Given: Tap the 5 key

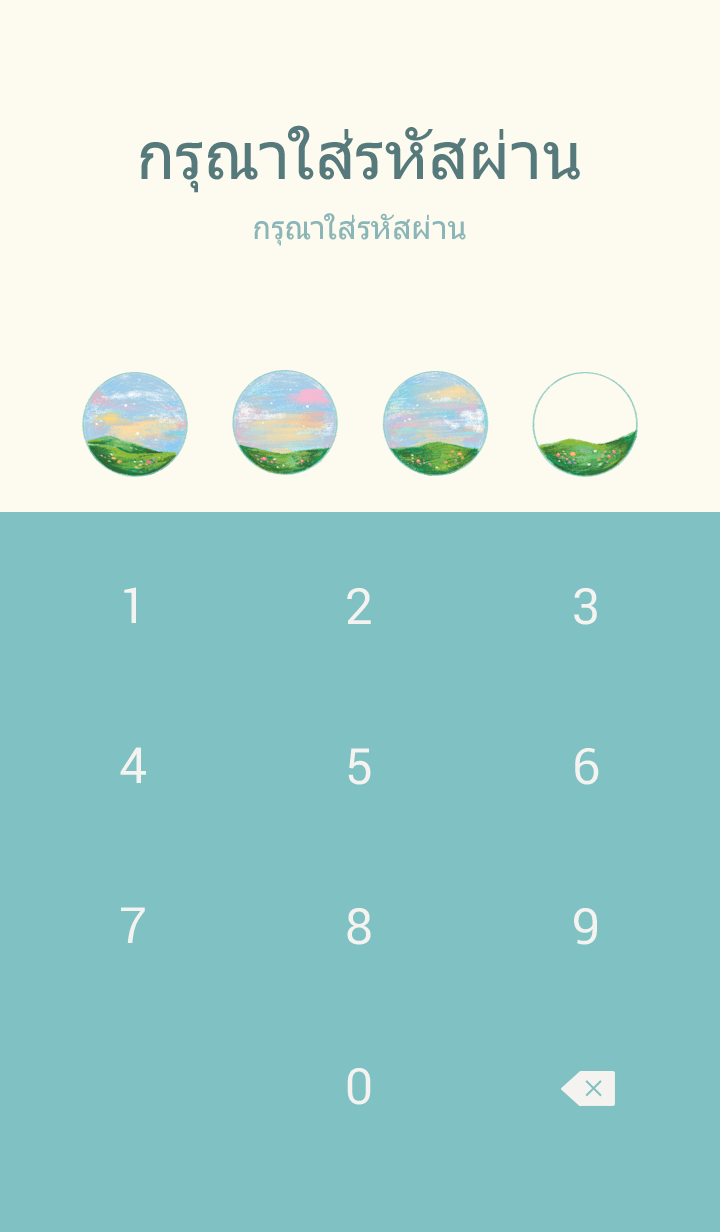Looking at the screenshot, I should pyautogui.click(x=359, y=767).
